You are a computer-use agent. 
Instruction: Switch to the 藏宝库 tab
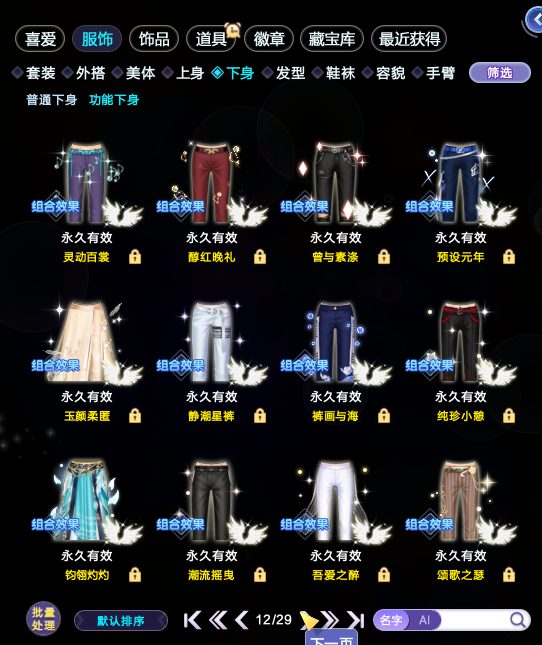[332, 39]
